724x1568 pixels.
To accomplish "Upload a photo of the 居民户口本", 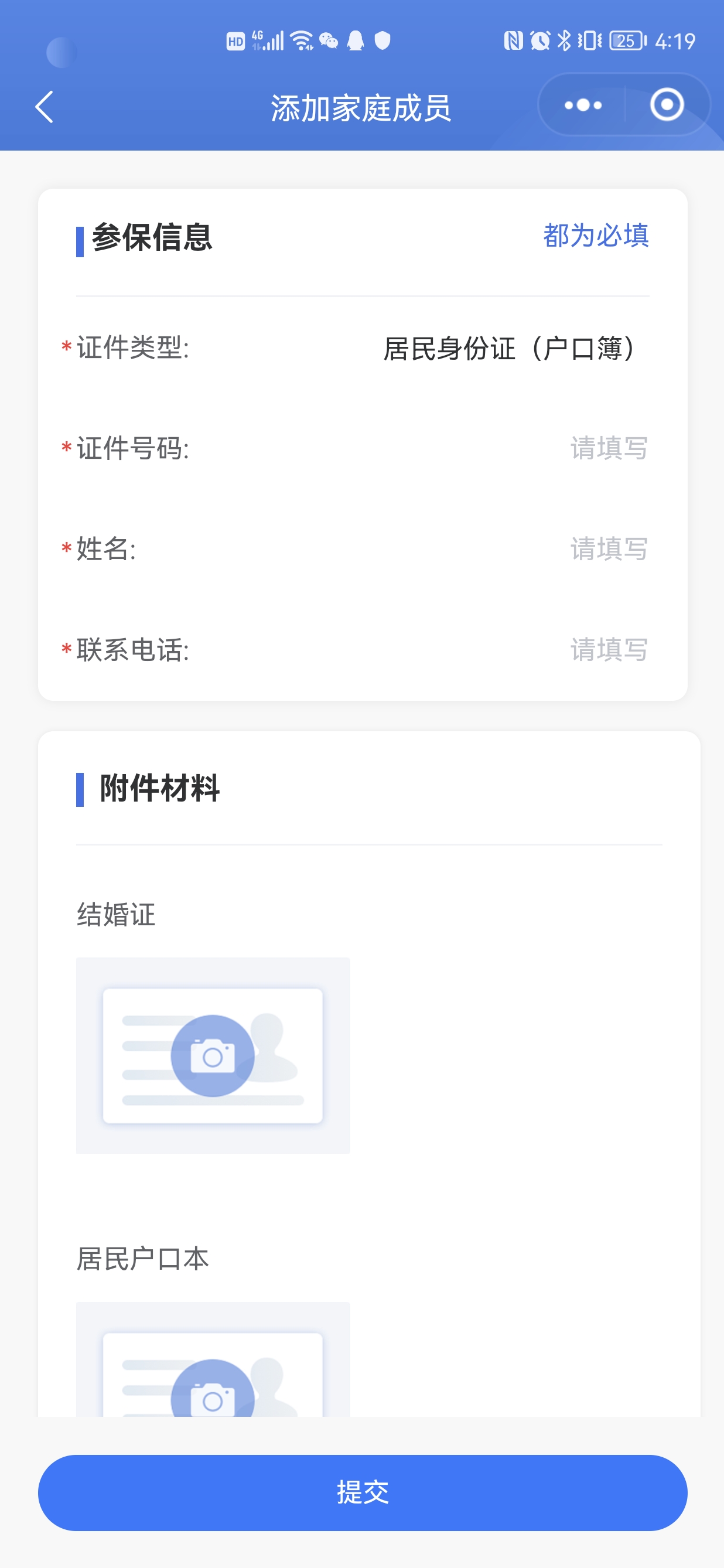I will [213, 1360].
